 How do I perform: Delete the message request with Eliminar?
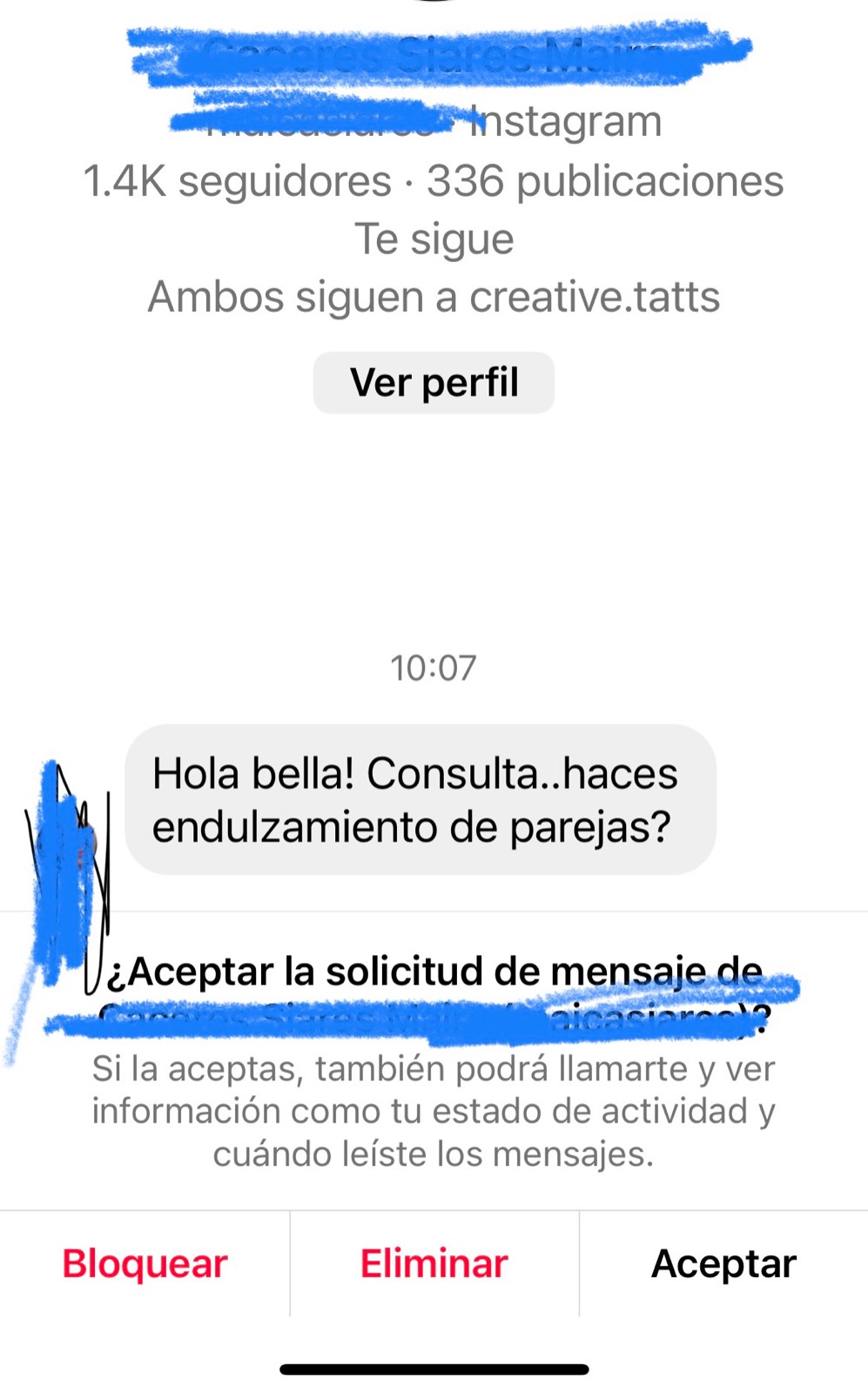[x=434, y=1263]
